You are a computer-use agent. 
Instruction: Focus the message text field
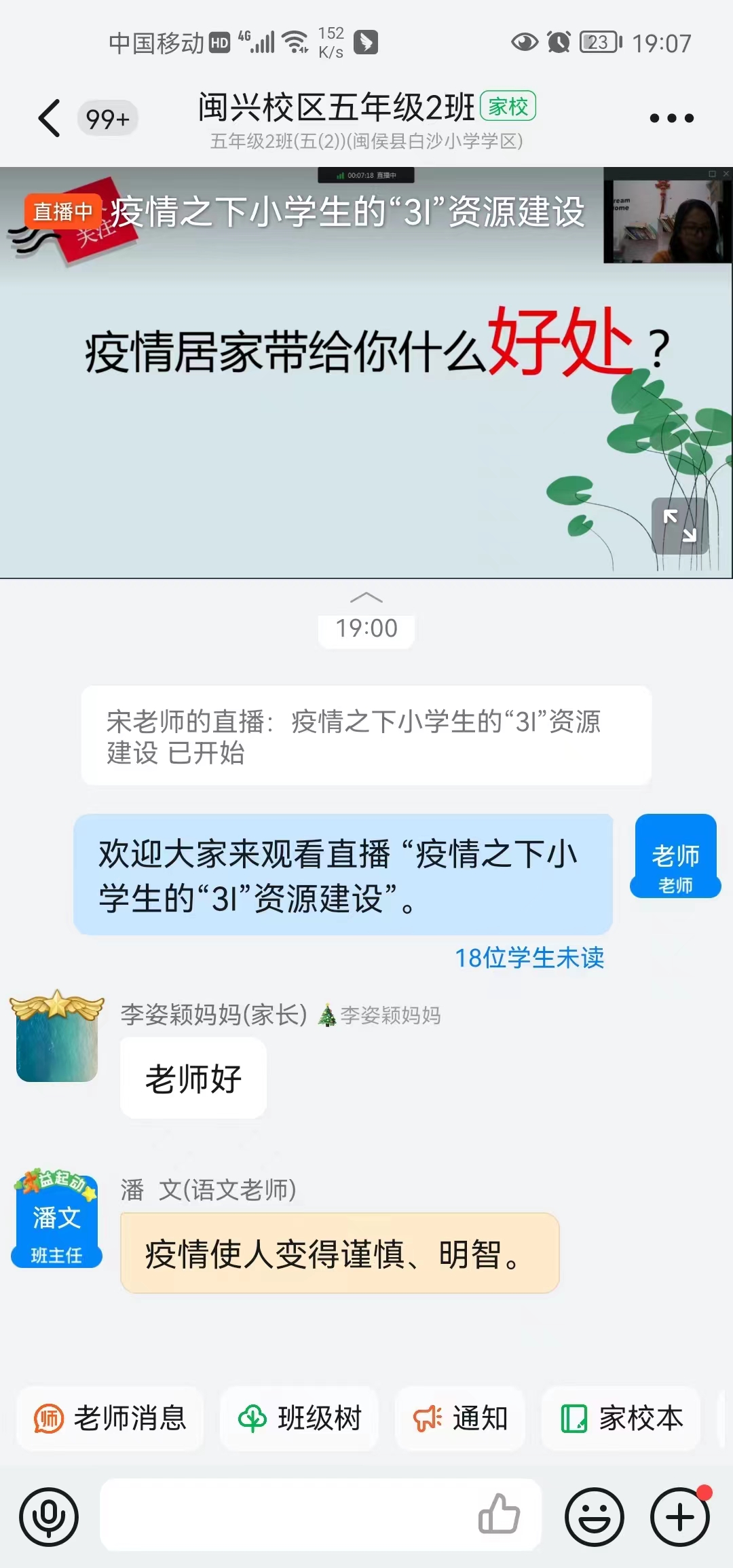click(x=285, y=1515)
